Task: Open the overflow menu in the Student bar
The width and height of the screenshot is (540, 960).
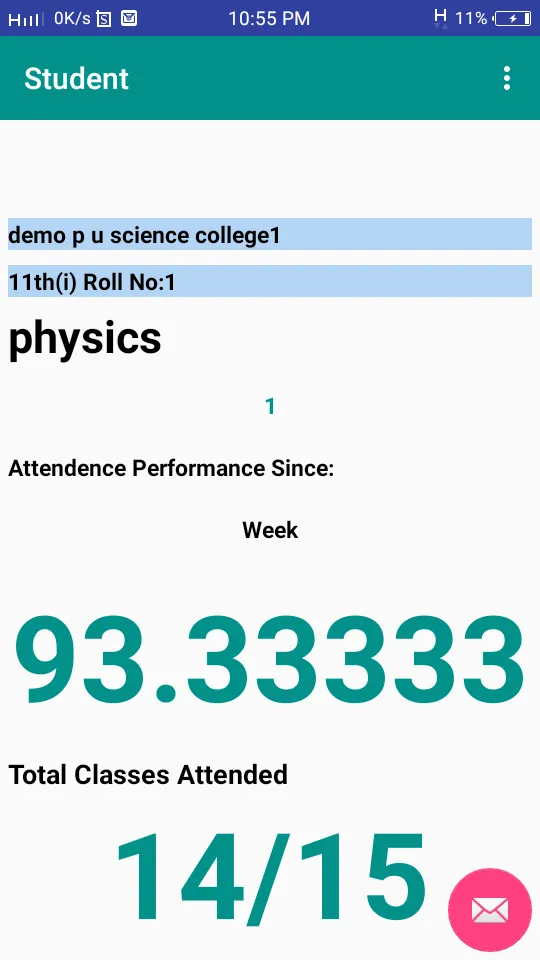Action: pos(506,78)
